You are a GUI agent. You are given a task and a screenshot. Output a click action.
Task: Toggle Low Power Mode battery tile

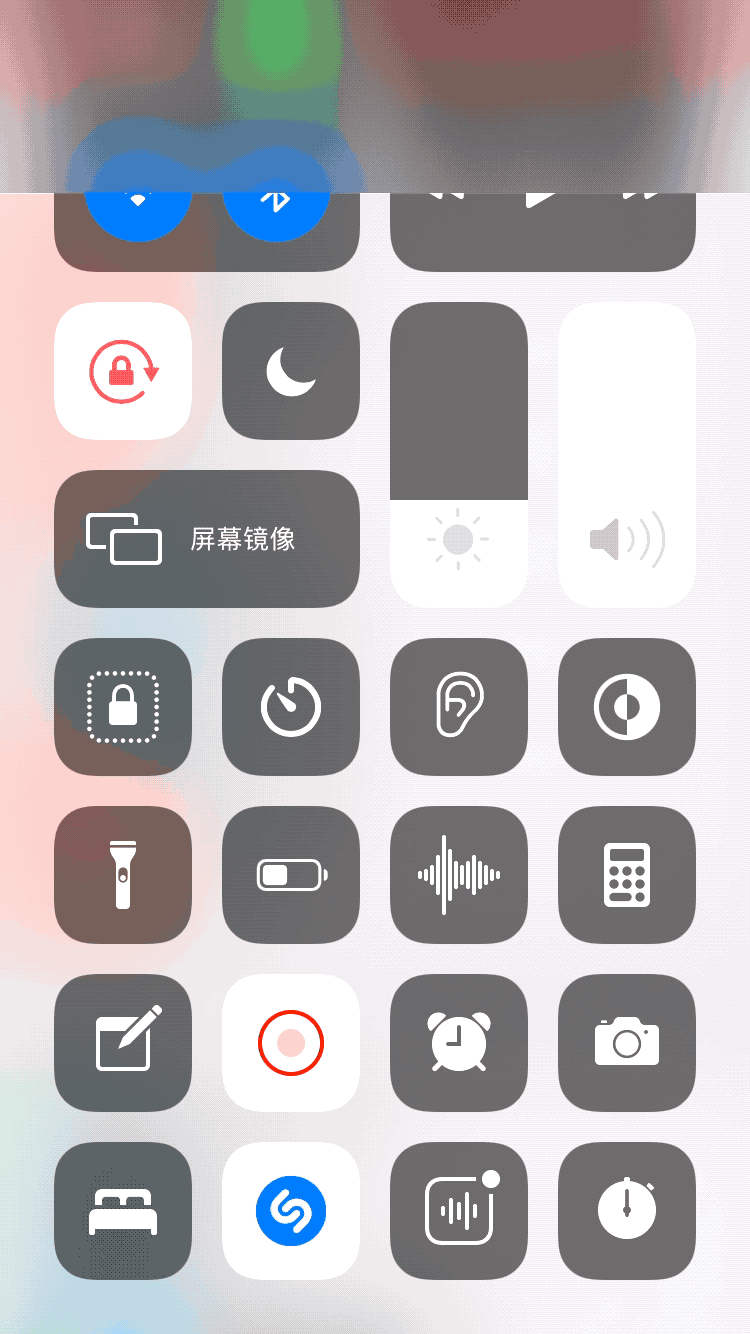click(291, 875)
